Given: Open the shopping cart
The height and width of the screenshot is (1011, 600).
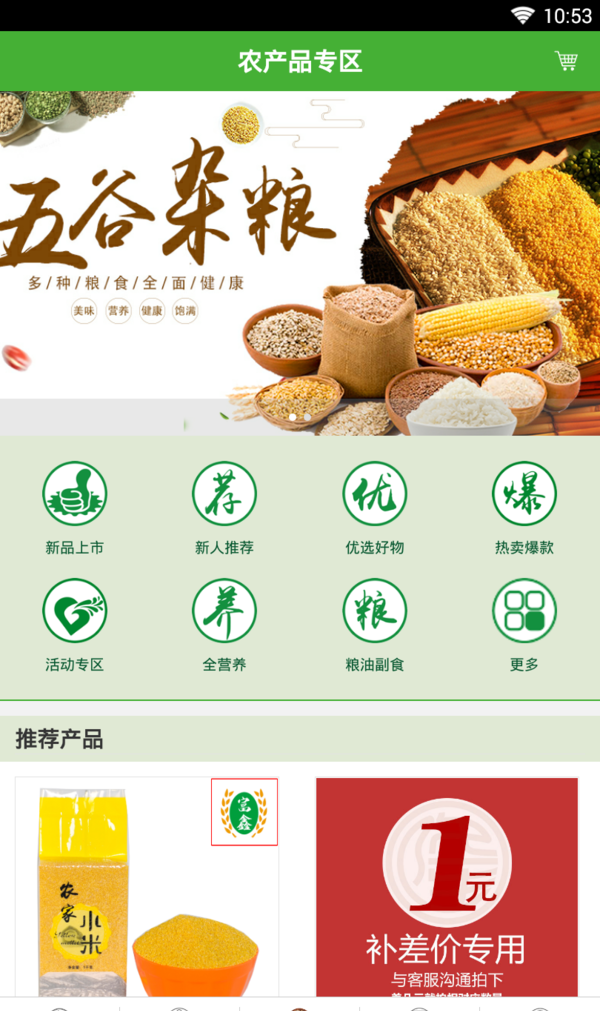Looking at the screenshot, I should coord(566,61).
